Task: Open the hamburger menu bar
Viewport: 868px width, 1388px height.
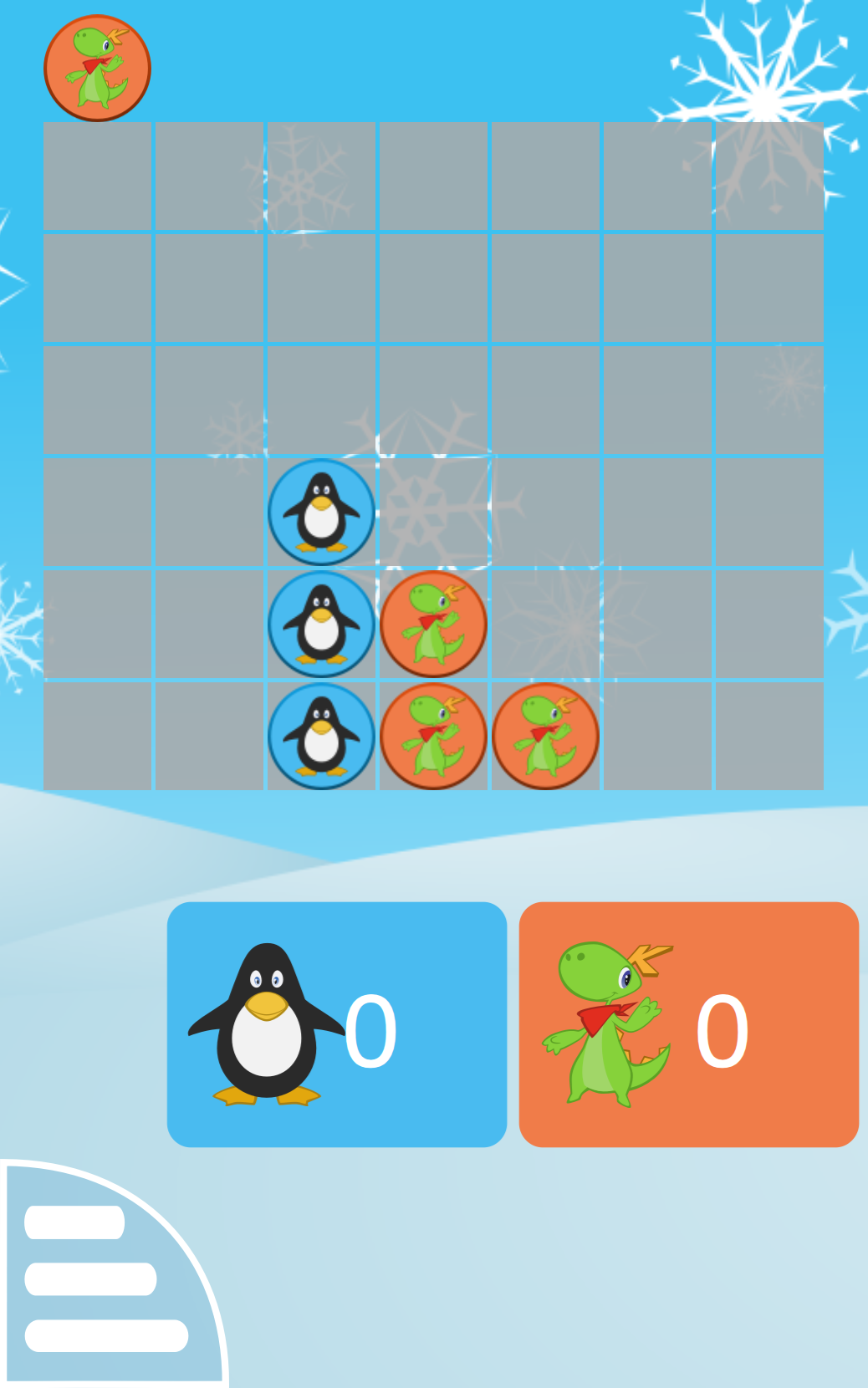Action: pos(105,1278)
